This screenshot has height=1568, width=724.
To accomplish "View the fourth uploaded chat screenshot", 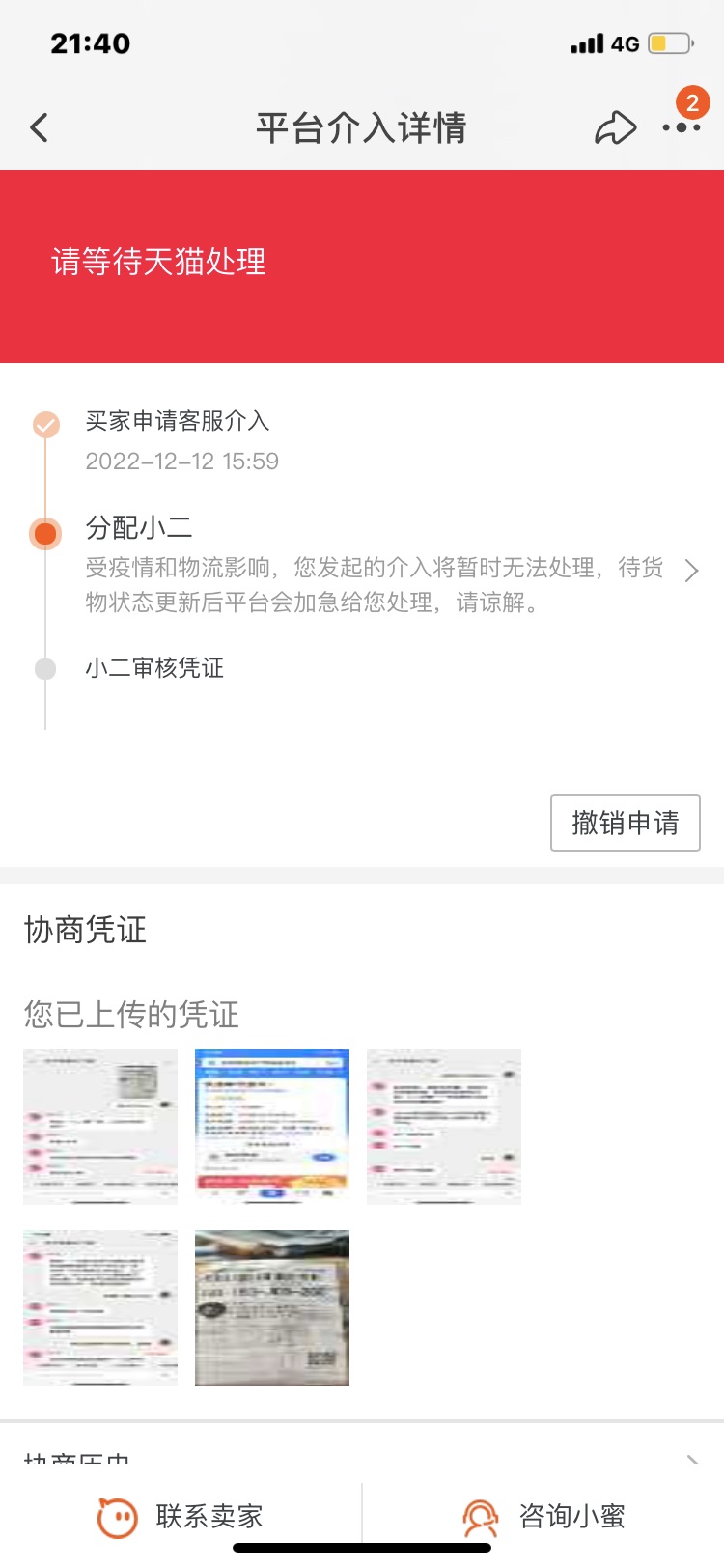I will coord(100,1308).
